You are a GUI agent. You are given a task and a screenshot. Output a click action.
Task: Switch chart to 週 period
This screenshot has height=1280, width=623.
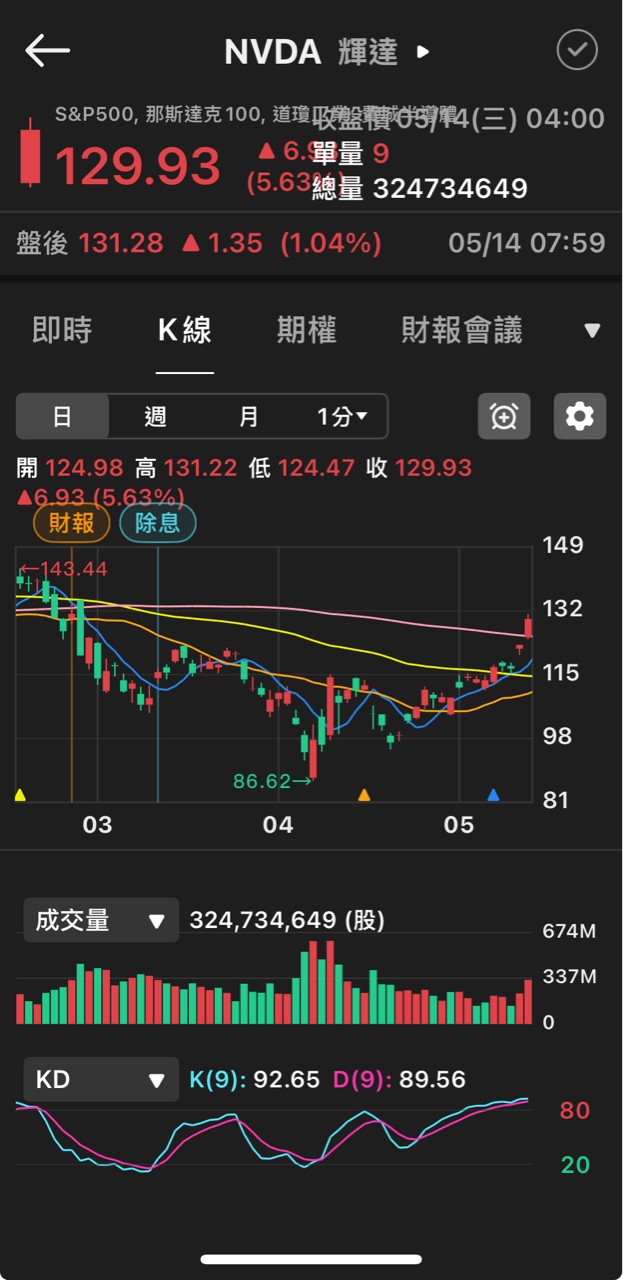pyautogui.click(x=155, y=416)
